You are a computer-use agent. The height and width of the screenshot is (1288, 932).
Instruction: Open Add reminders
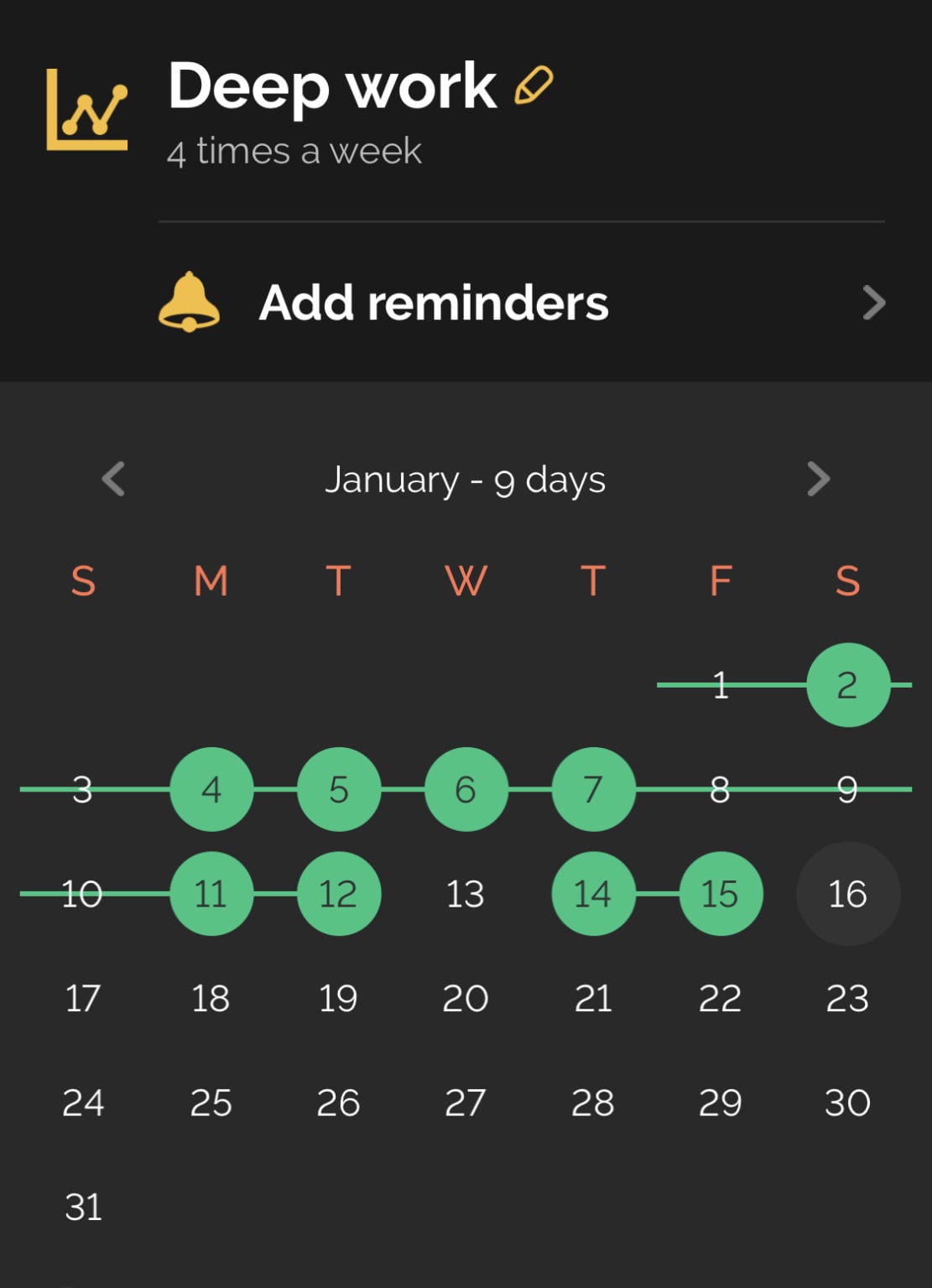tap(520, 303)
